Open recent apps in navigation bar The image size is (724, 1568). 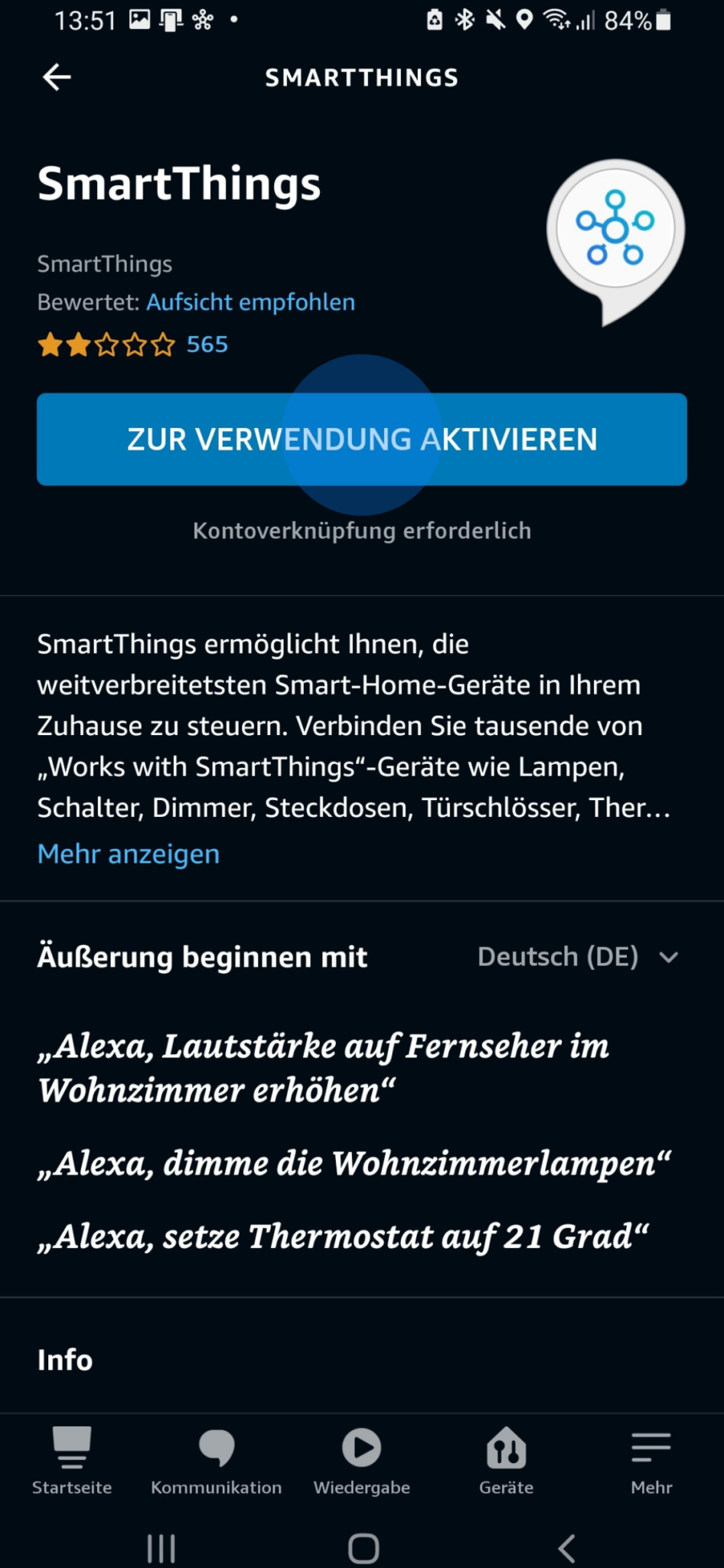[161, 1548]
